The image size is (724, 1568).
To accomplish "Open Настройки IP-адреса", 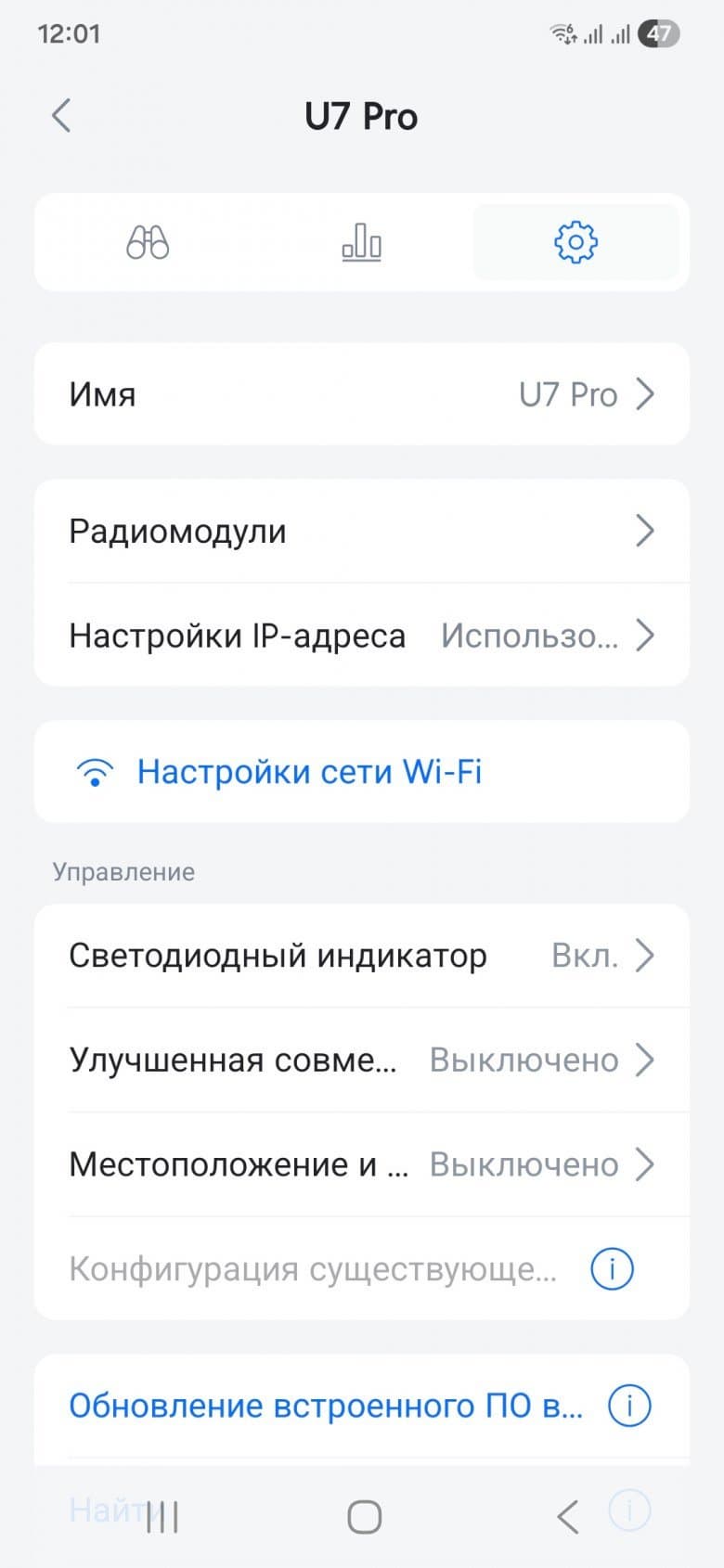I will click(x=361, y=636).
